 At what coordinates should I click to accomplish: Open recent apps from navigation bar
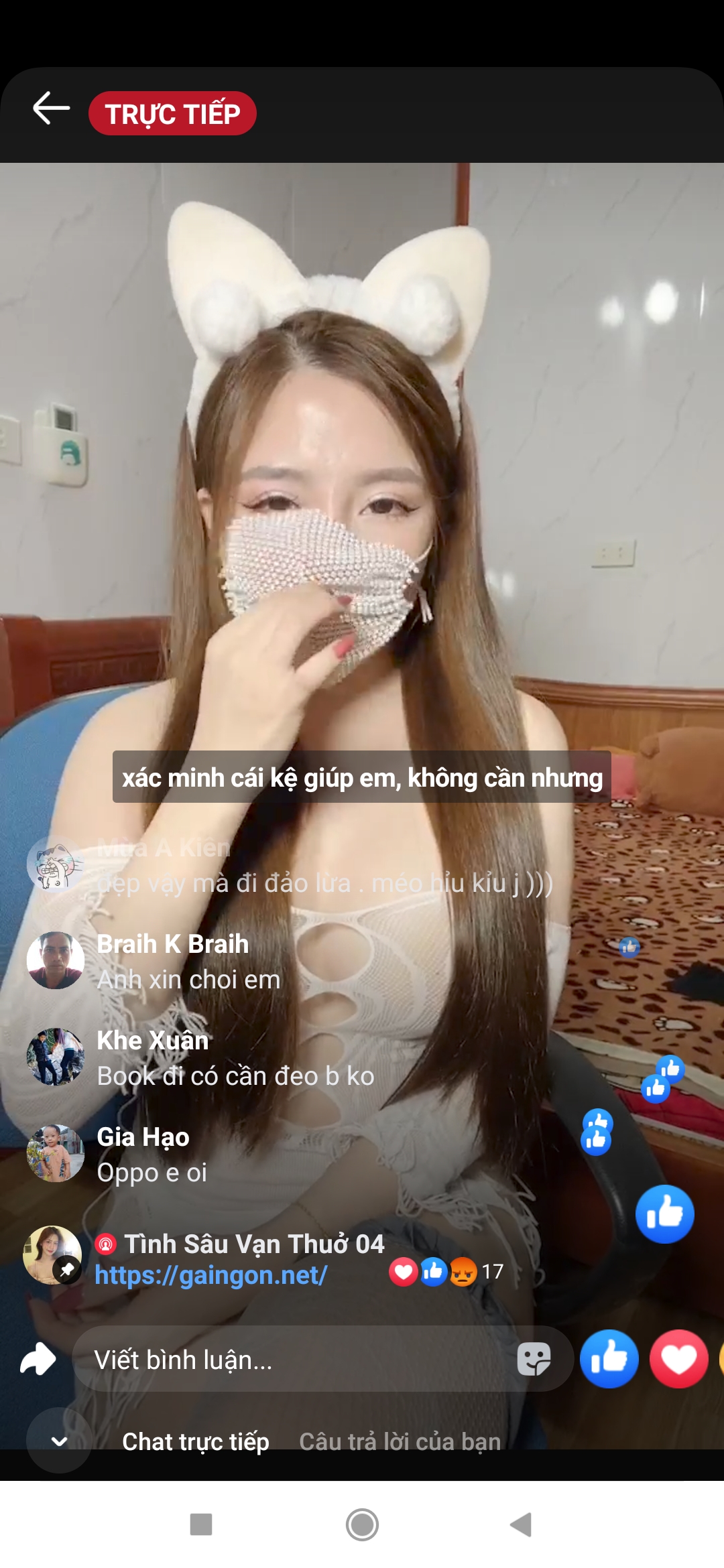tap(201, 1524)
